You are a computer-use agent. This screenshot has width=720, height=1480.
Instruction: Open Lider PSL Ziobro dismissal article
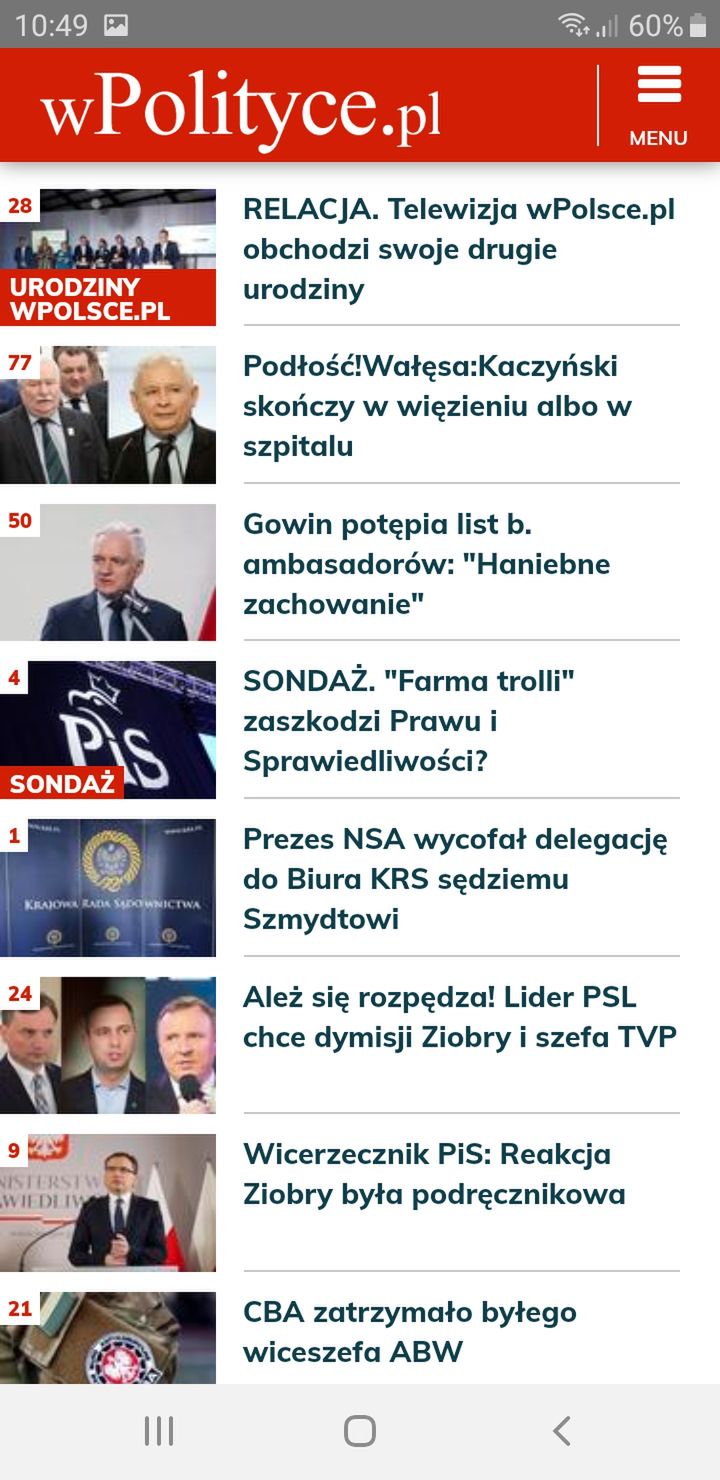460,1017
